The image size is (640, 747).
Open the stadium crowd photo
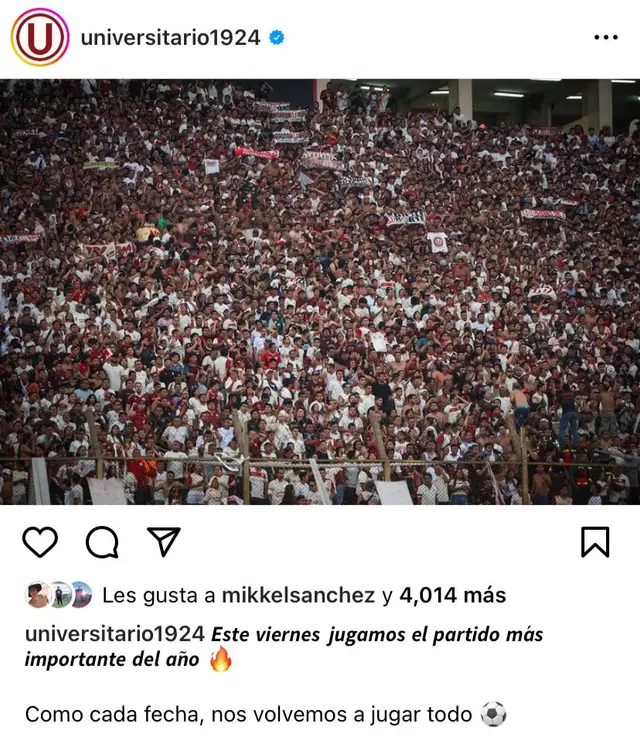[320, 292]
